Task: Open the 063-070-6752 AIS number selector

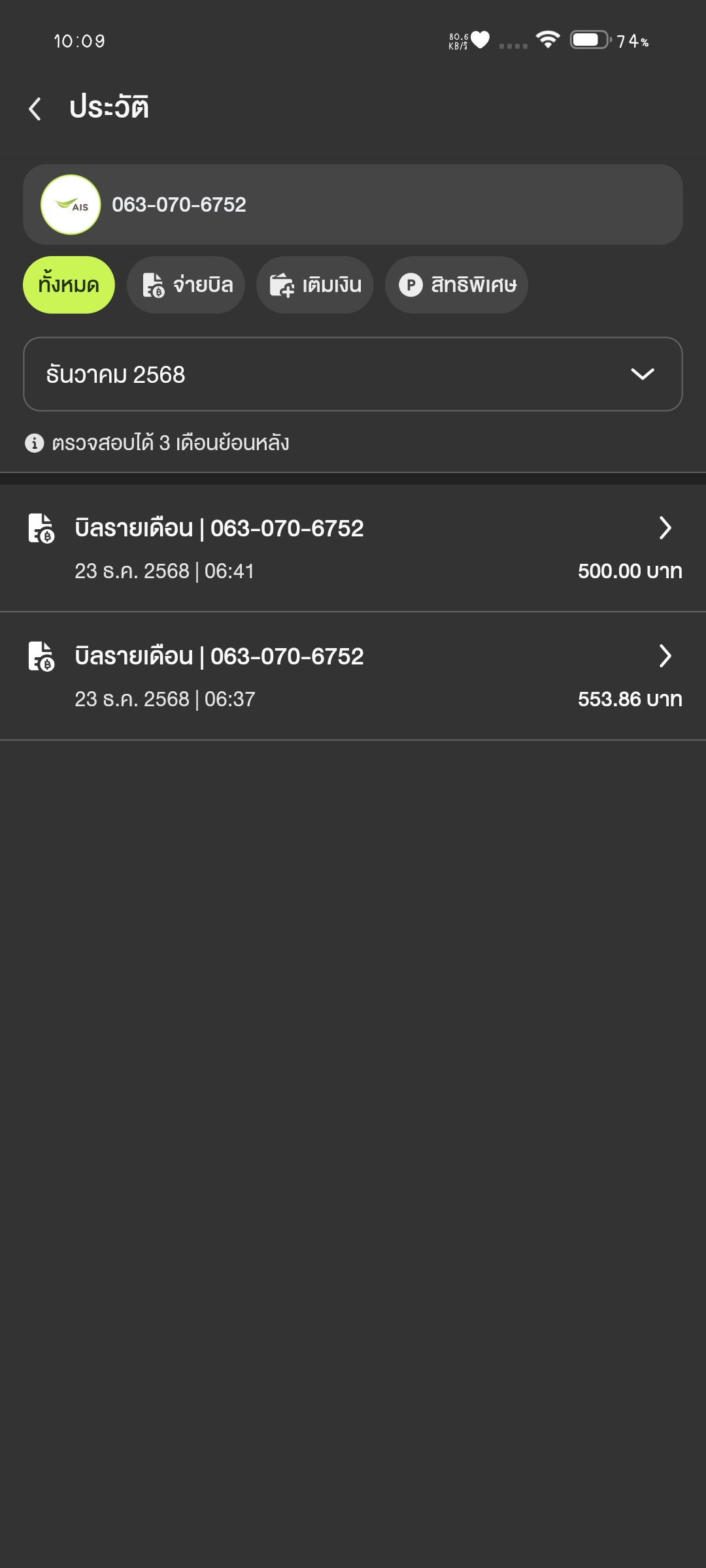Action: [x=352, y=204]
